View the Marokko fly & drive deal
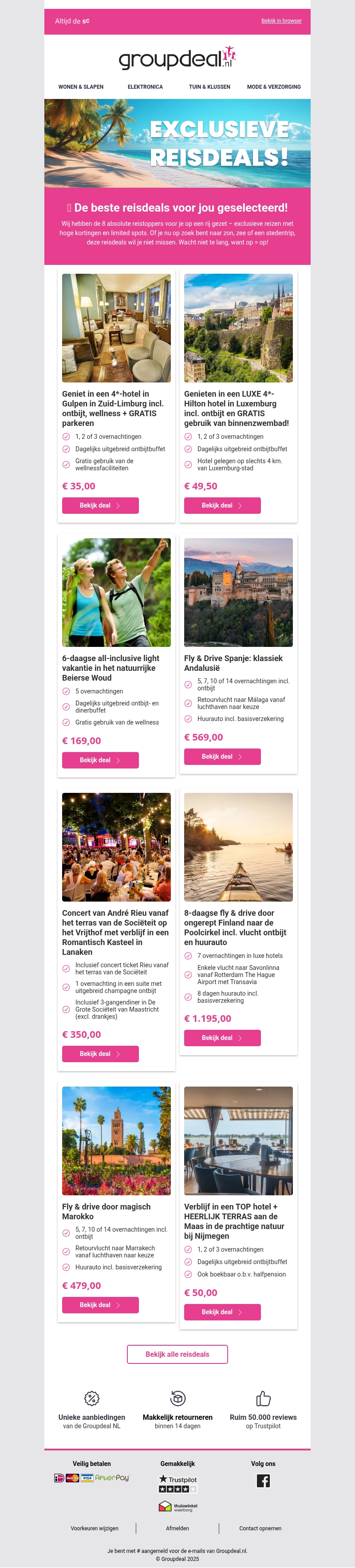355x1568 pixels. [x=100, y=1304]
